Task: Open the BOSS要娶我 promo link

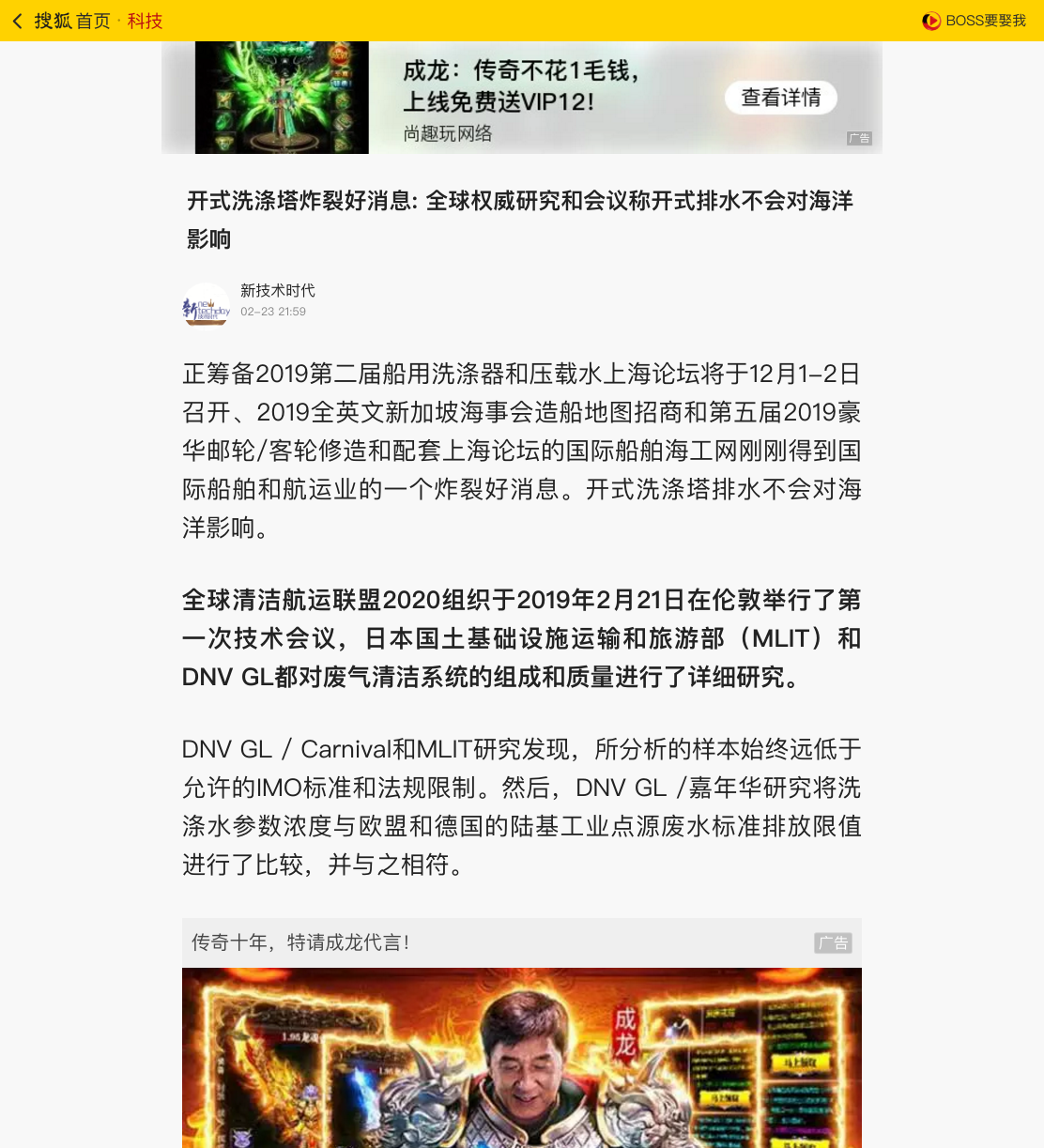Action: [975, 21]
